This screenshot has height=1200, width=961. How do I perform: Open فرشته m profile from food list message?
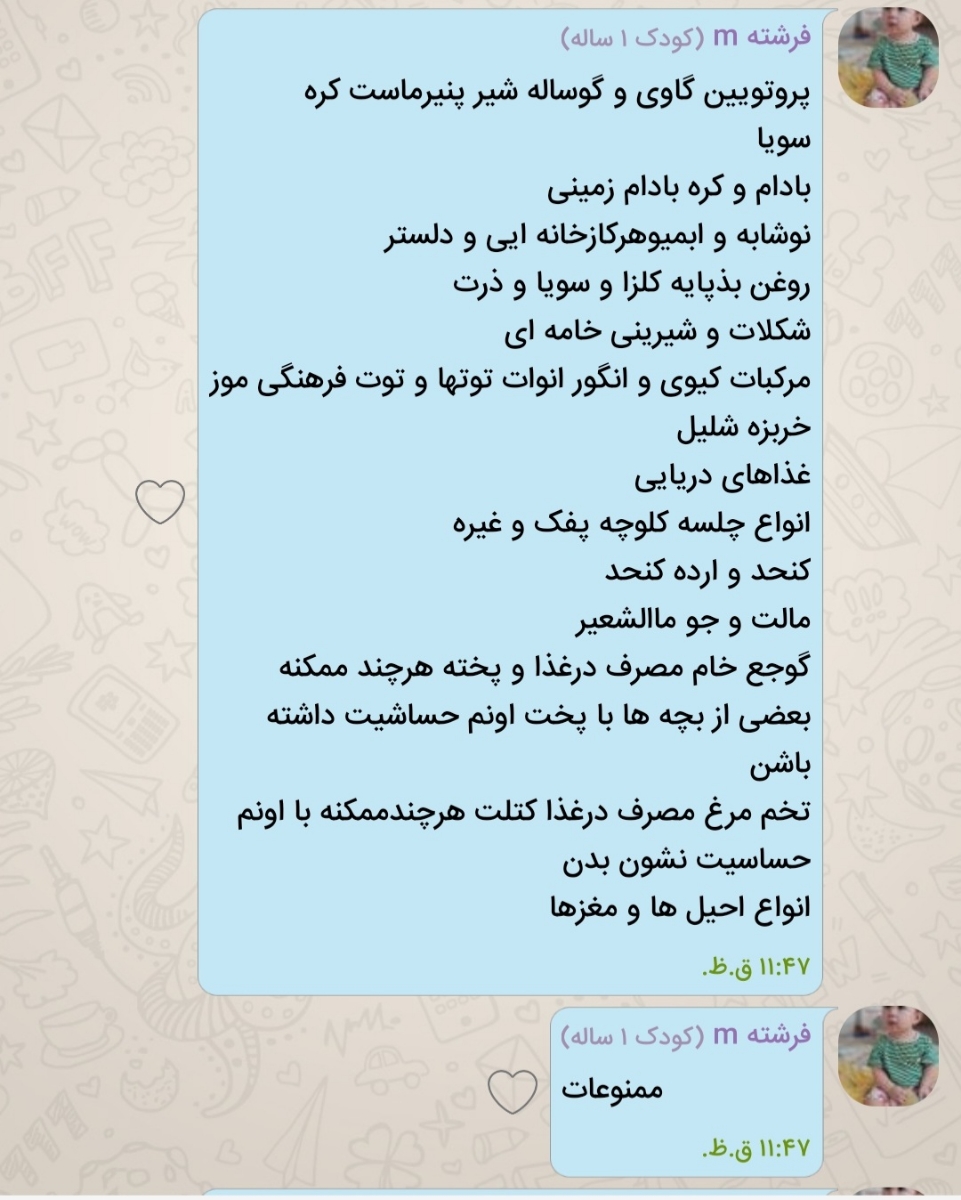pyautogui.click(x=765, y=38)
